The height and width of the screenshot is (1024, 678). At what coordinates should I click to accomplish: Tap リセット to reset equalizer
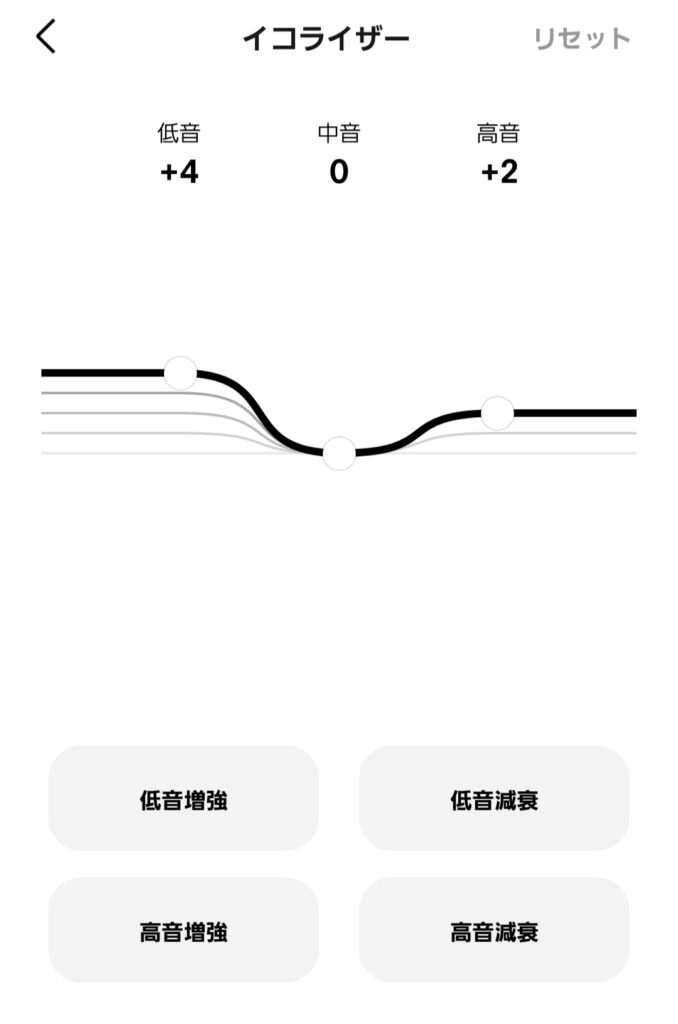pyautogui.click(x=581, y=39)
